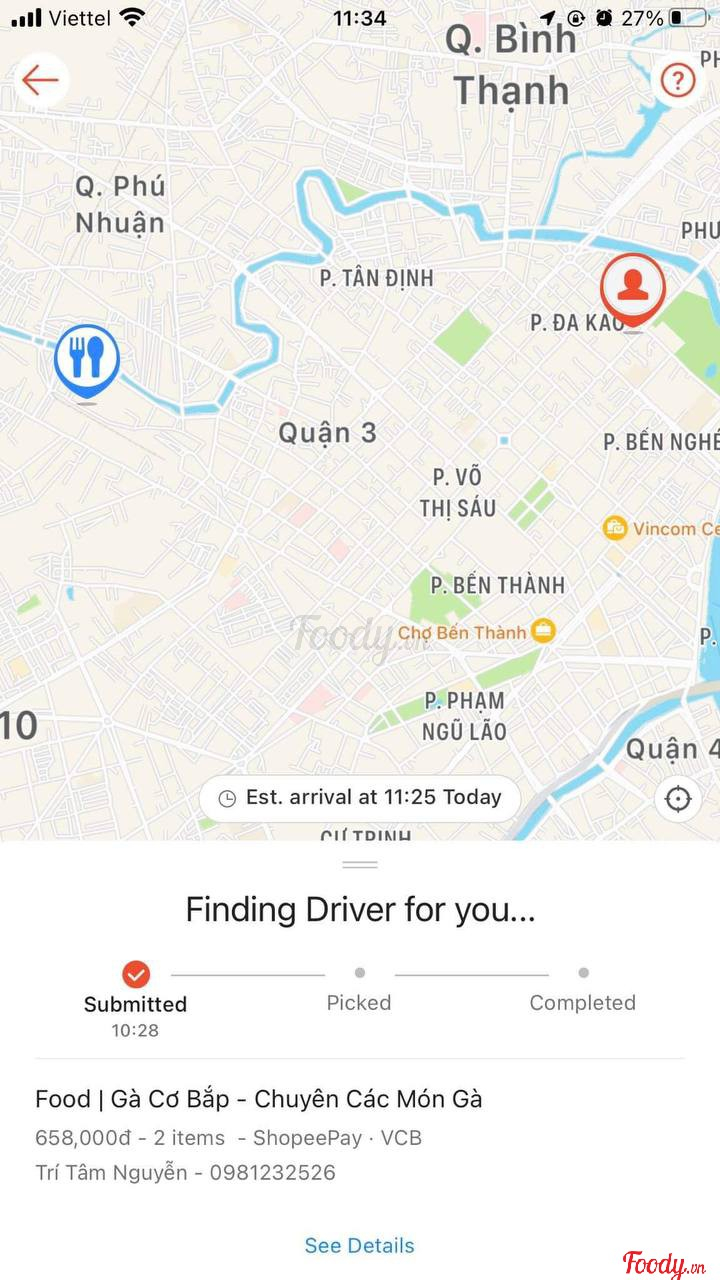Viewport: 720px width, 1280px height.
Task: Open See Details link
Action: (x=359, y=1245)
